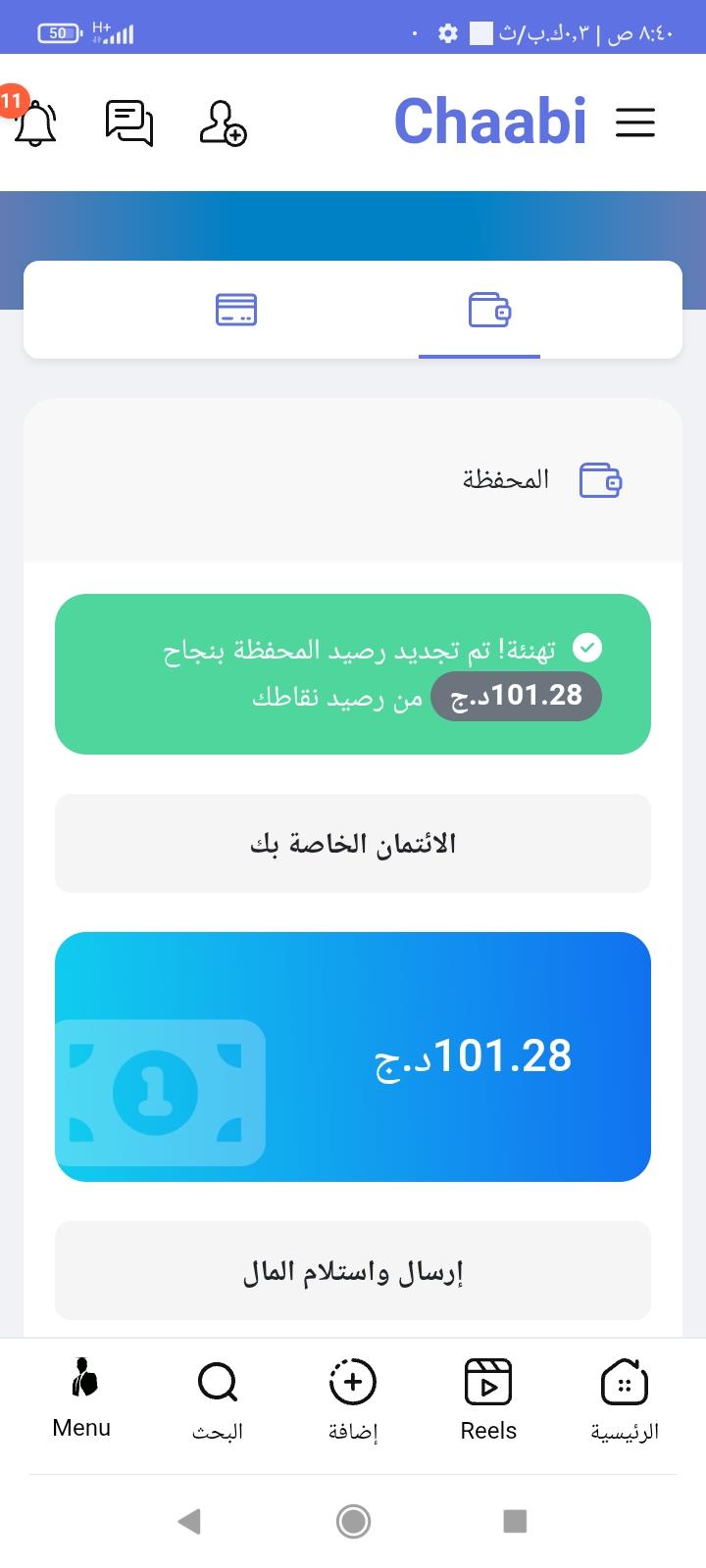Tap the system home button
Screen dimensions: 706x1568
pos(353,1521)
